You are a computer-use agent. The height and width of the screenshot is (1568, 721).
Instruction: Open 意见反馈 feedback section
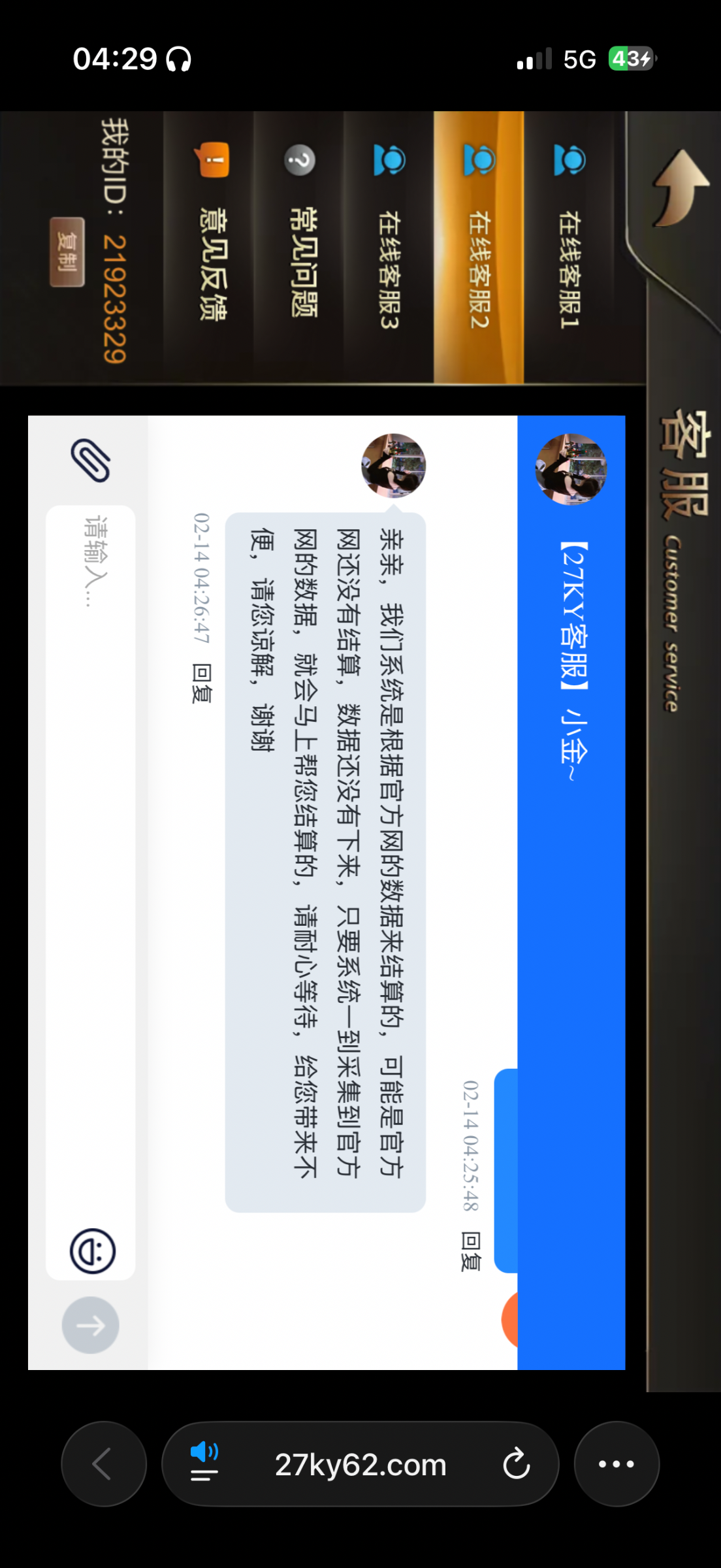209,247
